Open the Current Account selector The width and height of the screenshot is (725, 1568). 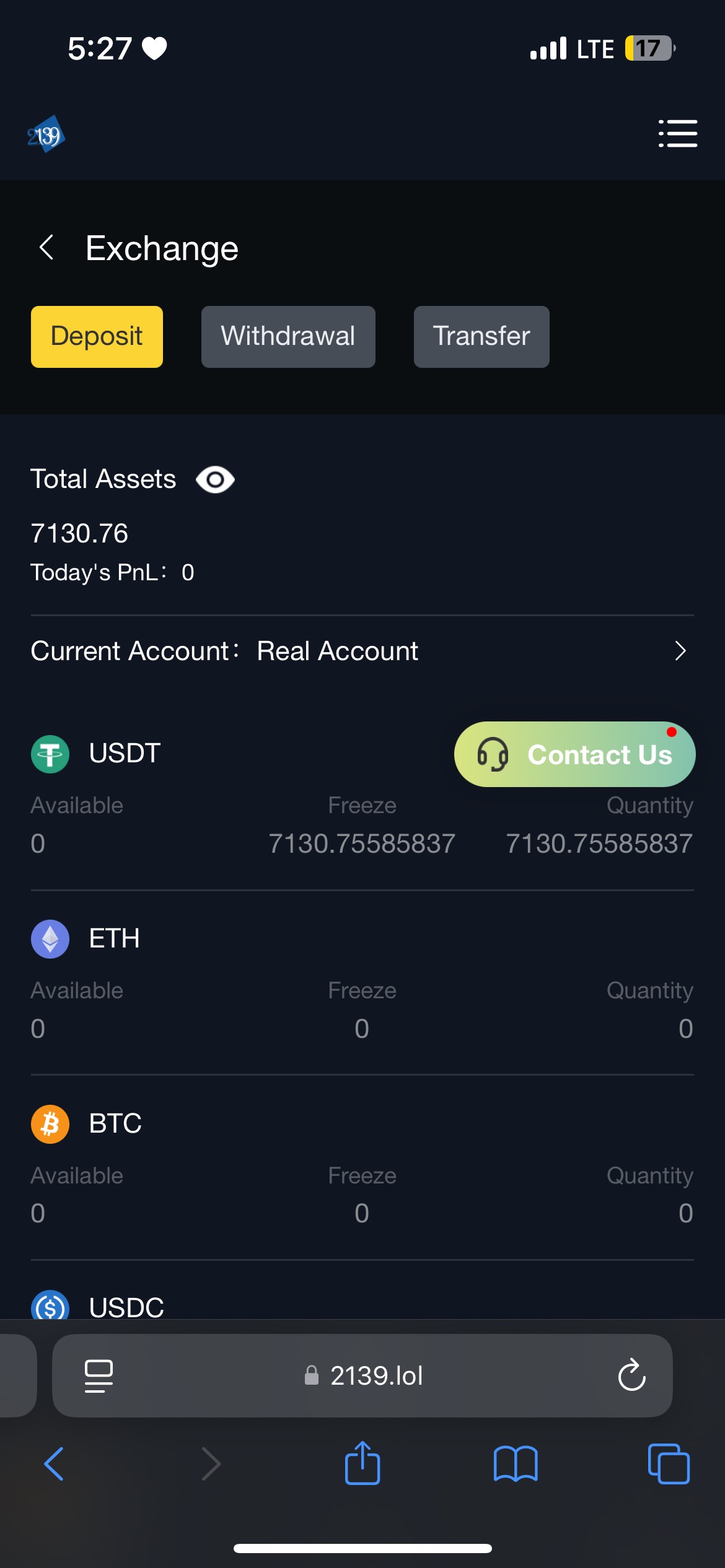(x=362, y=651)
